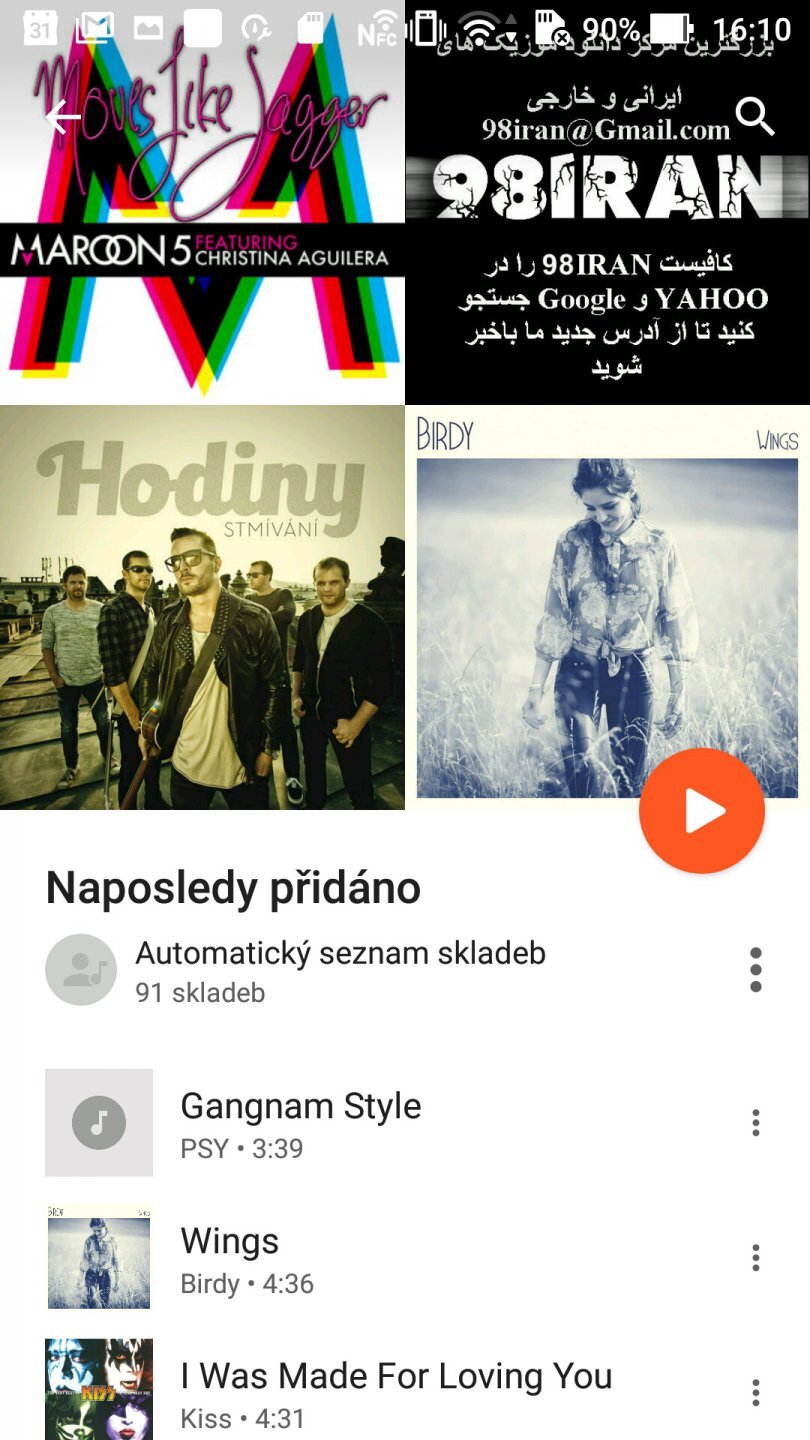810x1440 pixels.
Task: Go back with the arrow icon
Action: pos(62,118)
